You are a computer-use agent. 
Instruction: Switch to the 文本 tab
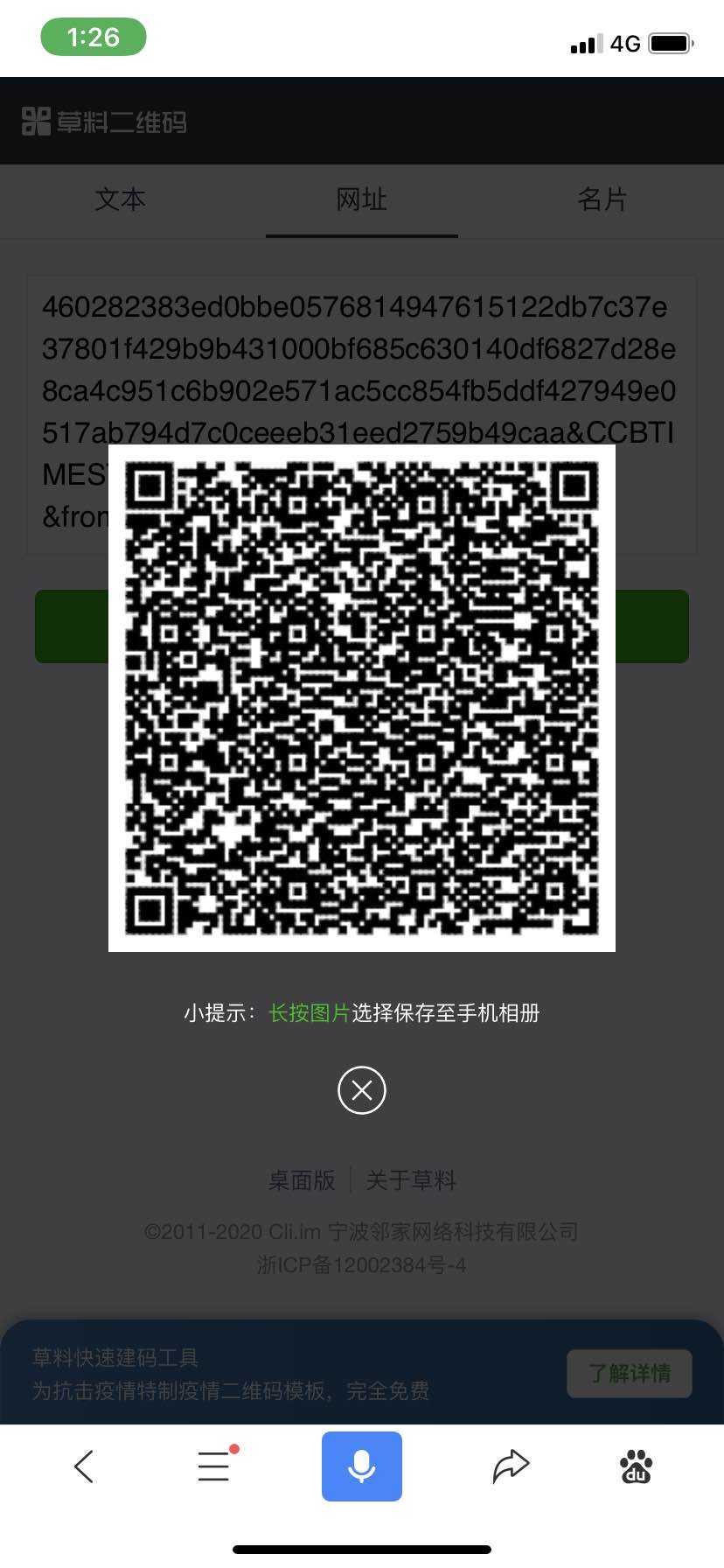(121, 199)
